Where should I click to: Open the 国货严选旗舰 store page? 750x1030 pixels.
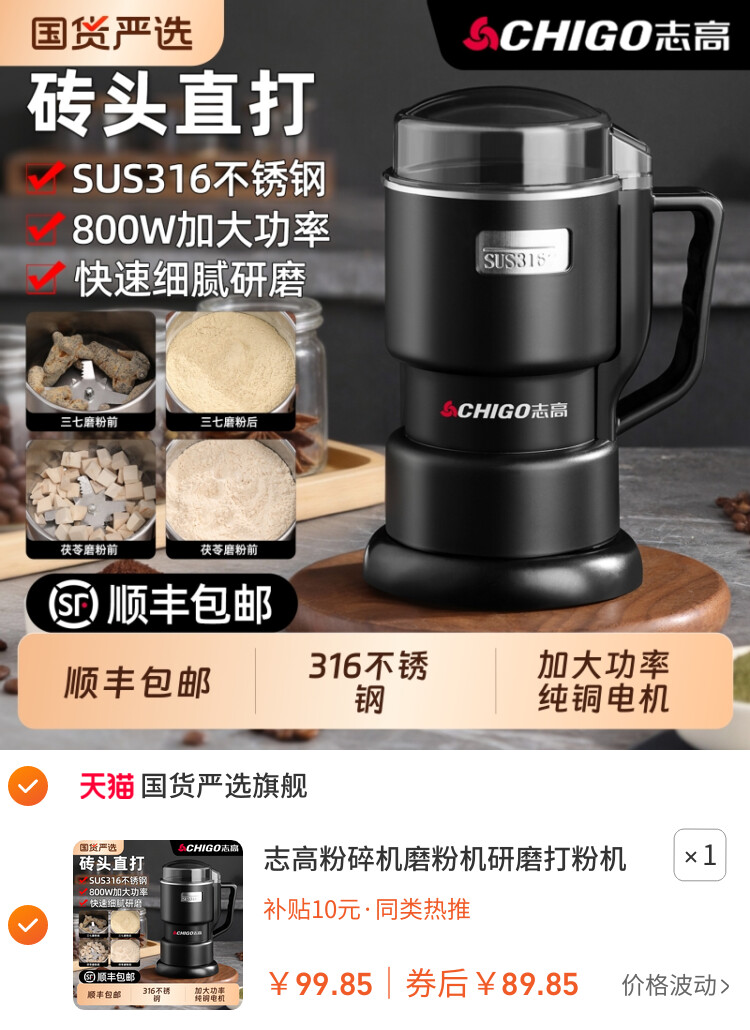point(222,786)
